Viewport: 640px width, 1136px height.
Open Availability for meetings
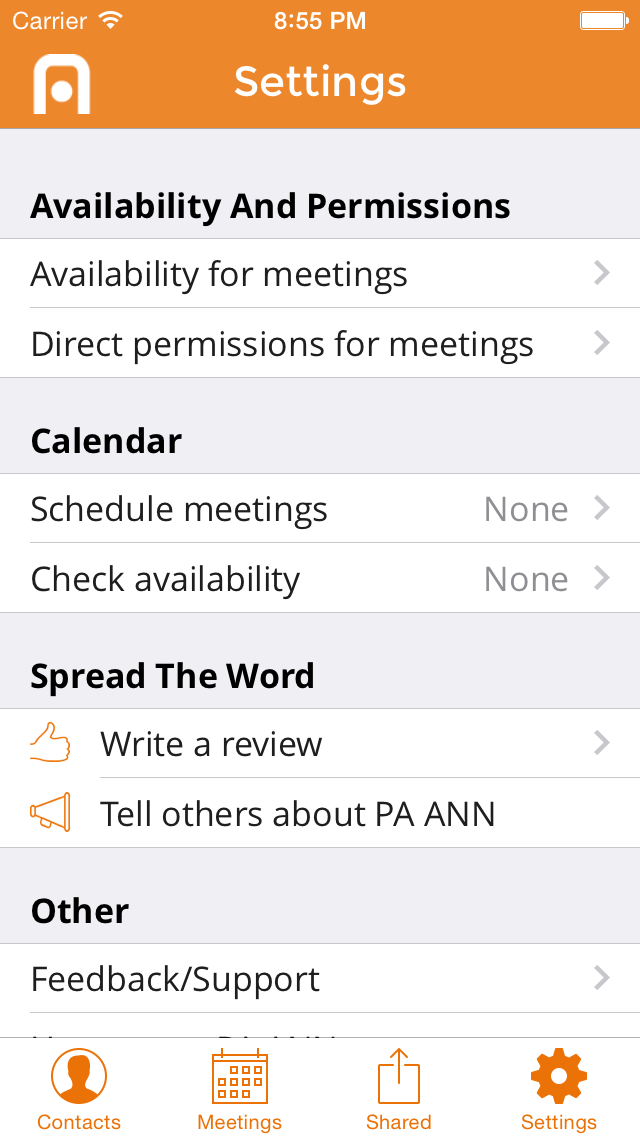[x=320, y=273]
